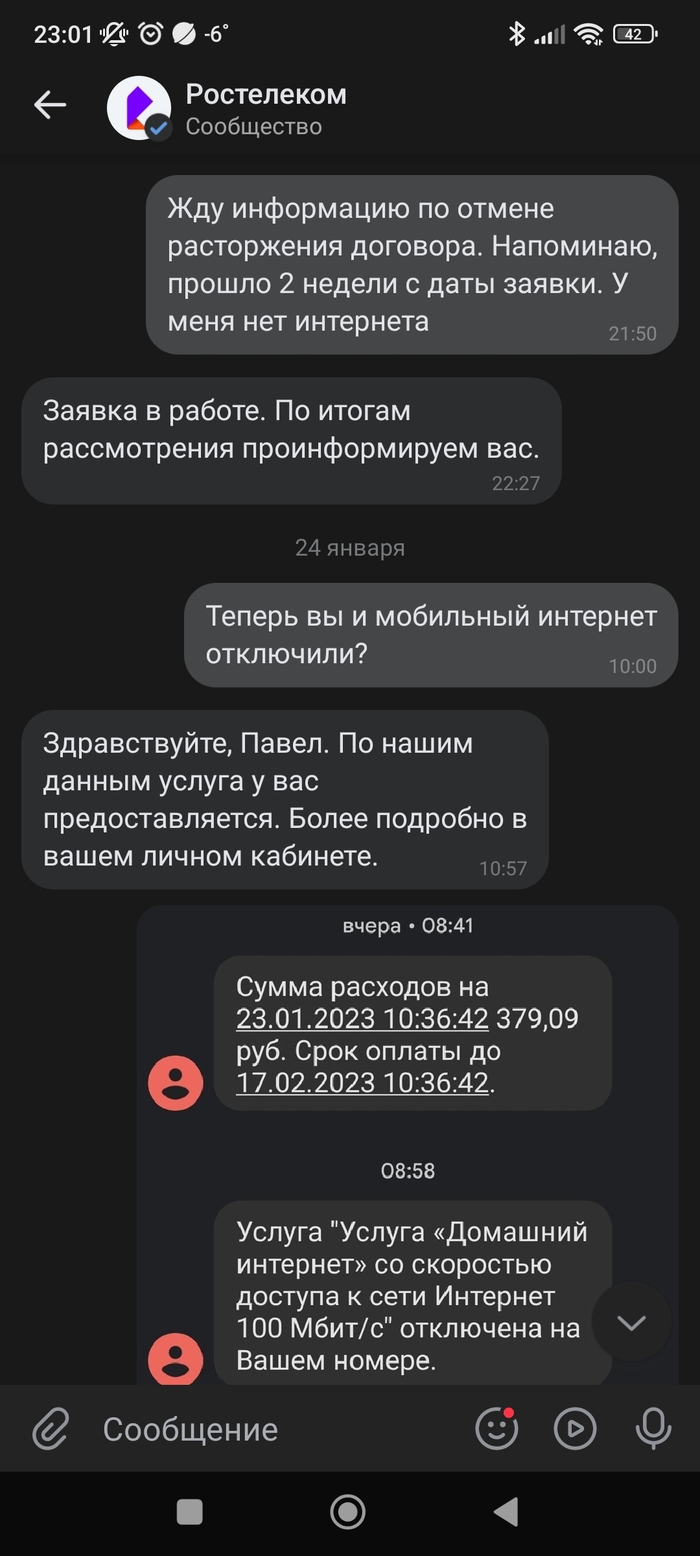Record a video message with play icon
This screenshot has height=1556, width=700.
coord(575,1429)
